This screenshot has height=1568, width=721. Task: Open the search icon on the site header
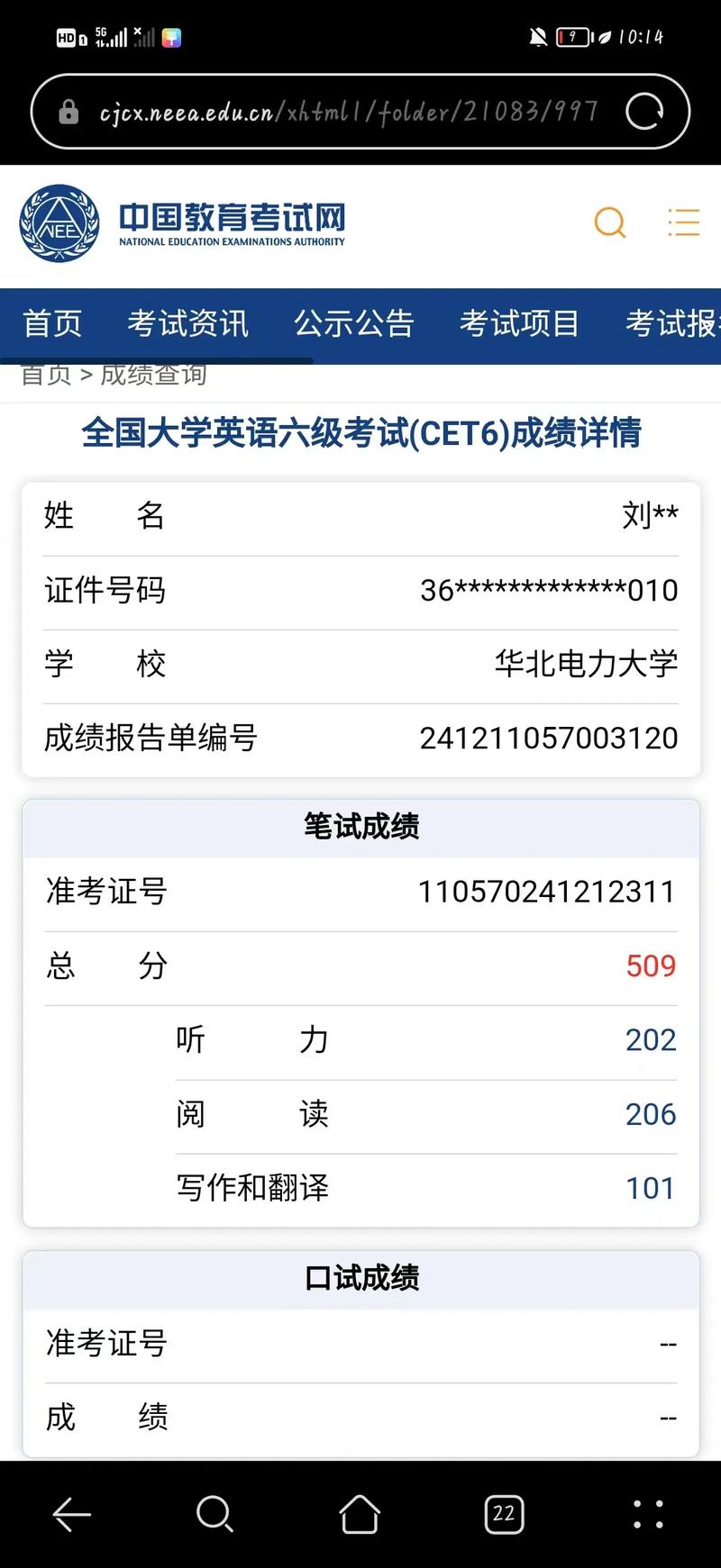coord(609,222)
